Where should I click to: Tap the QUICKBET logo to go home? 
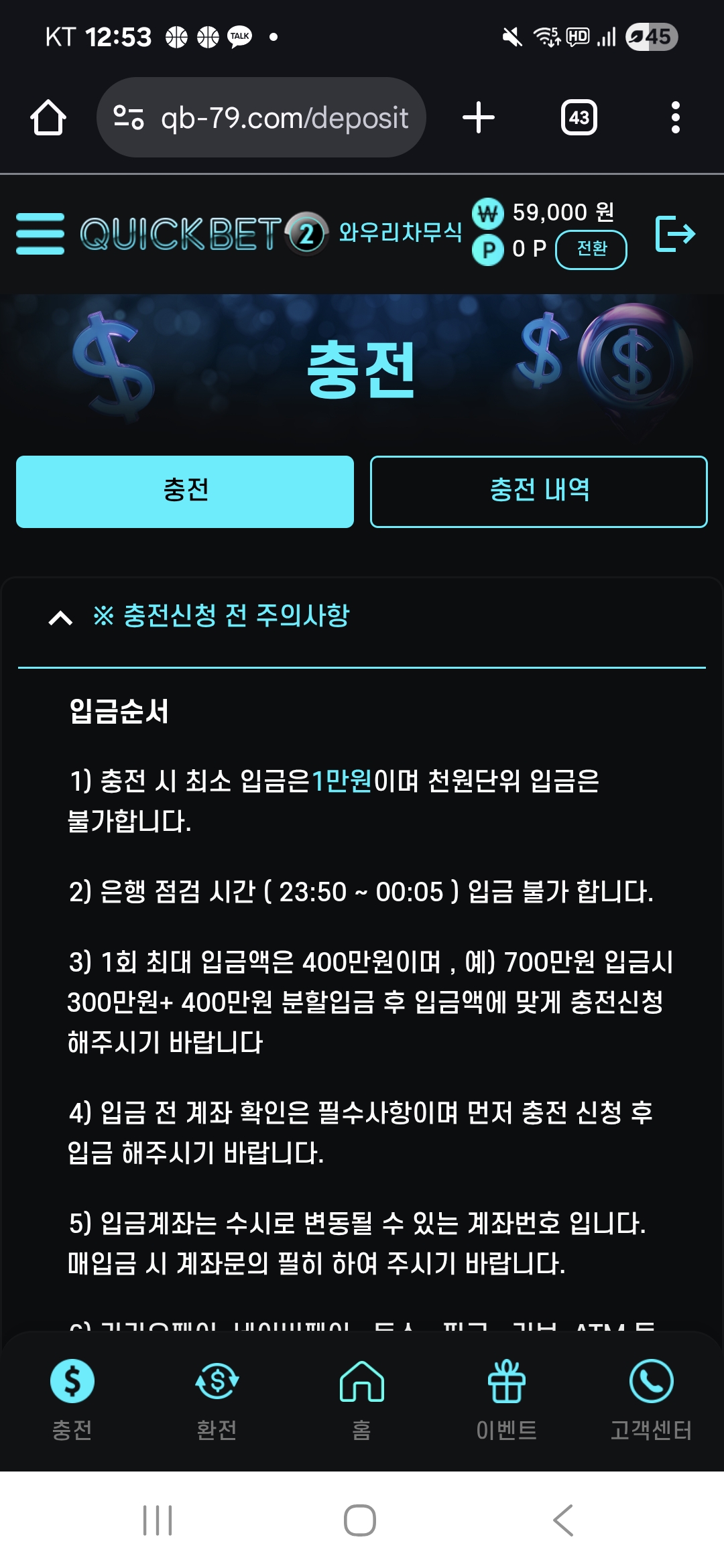coord(203,234)
